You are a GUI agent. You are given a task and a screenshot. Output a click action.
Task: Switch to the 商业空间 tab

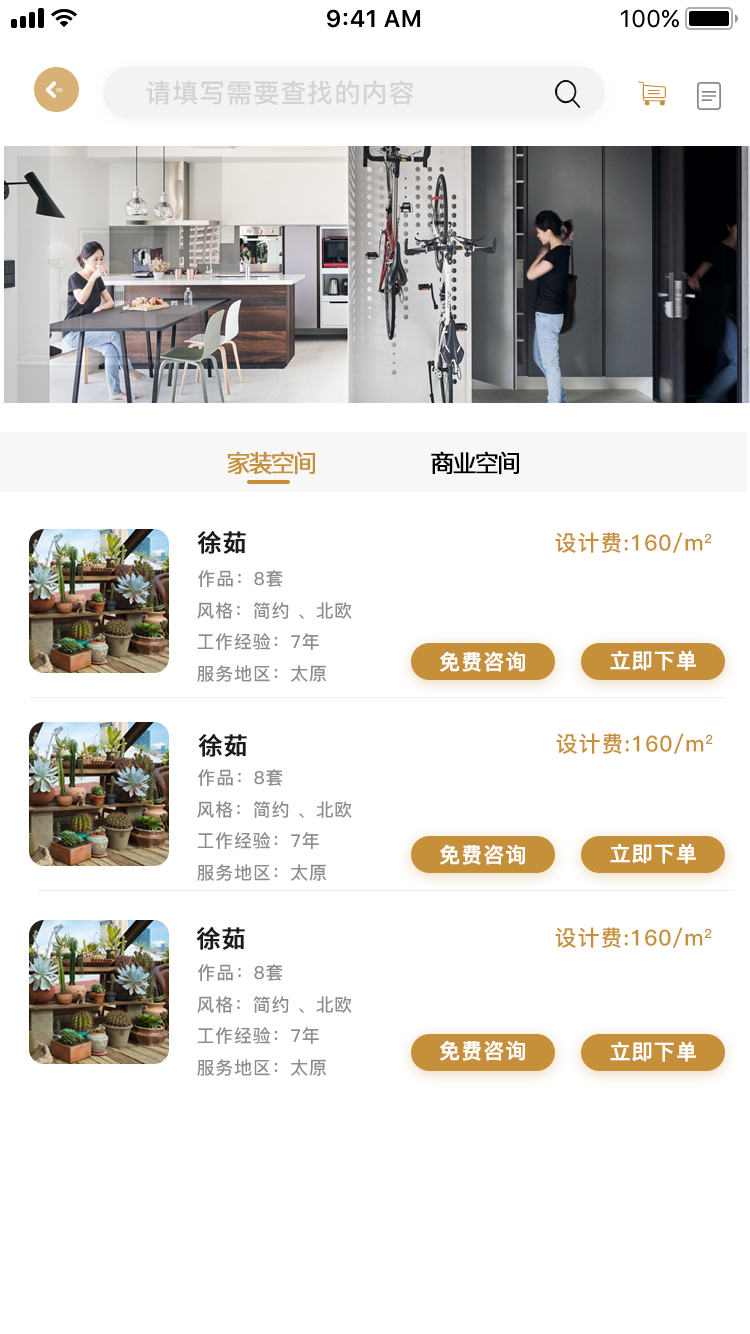(474, 463)
